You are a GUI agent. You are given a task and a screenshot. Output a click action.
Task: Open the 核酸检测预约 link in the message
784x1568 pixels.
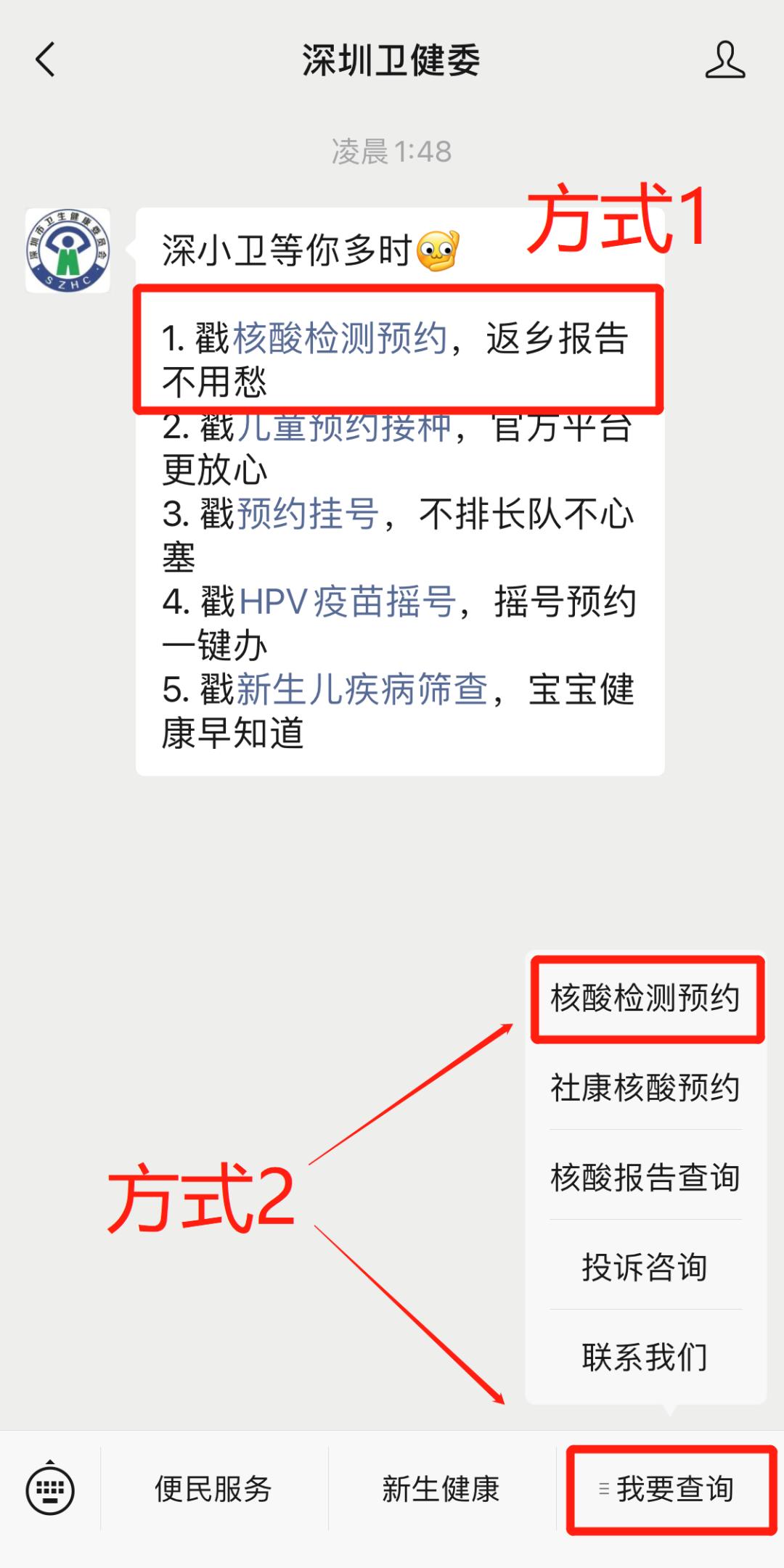point(340,339)
